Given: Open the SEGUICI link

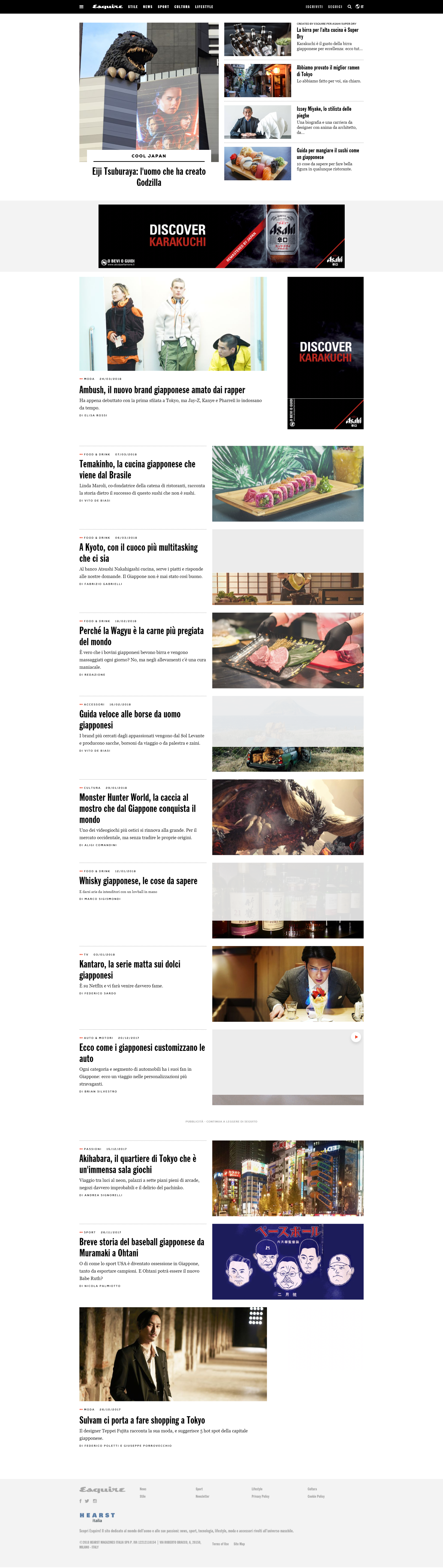Looking at the screenshot, I should point(335,7).
